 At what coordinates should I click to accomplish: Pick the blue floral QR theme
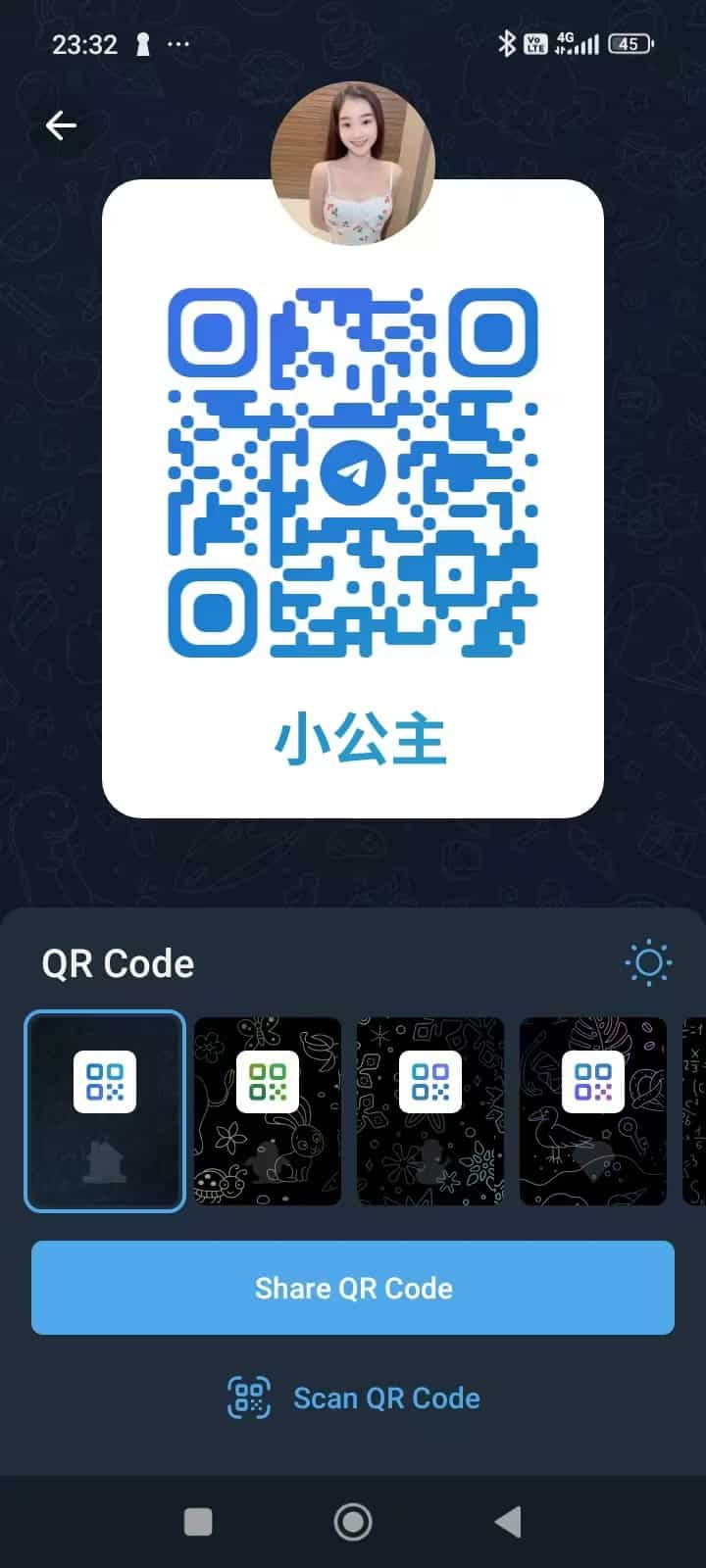click(430, 1111)
